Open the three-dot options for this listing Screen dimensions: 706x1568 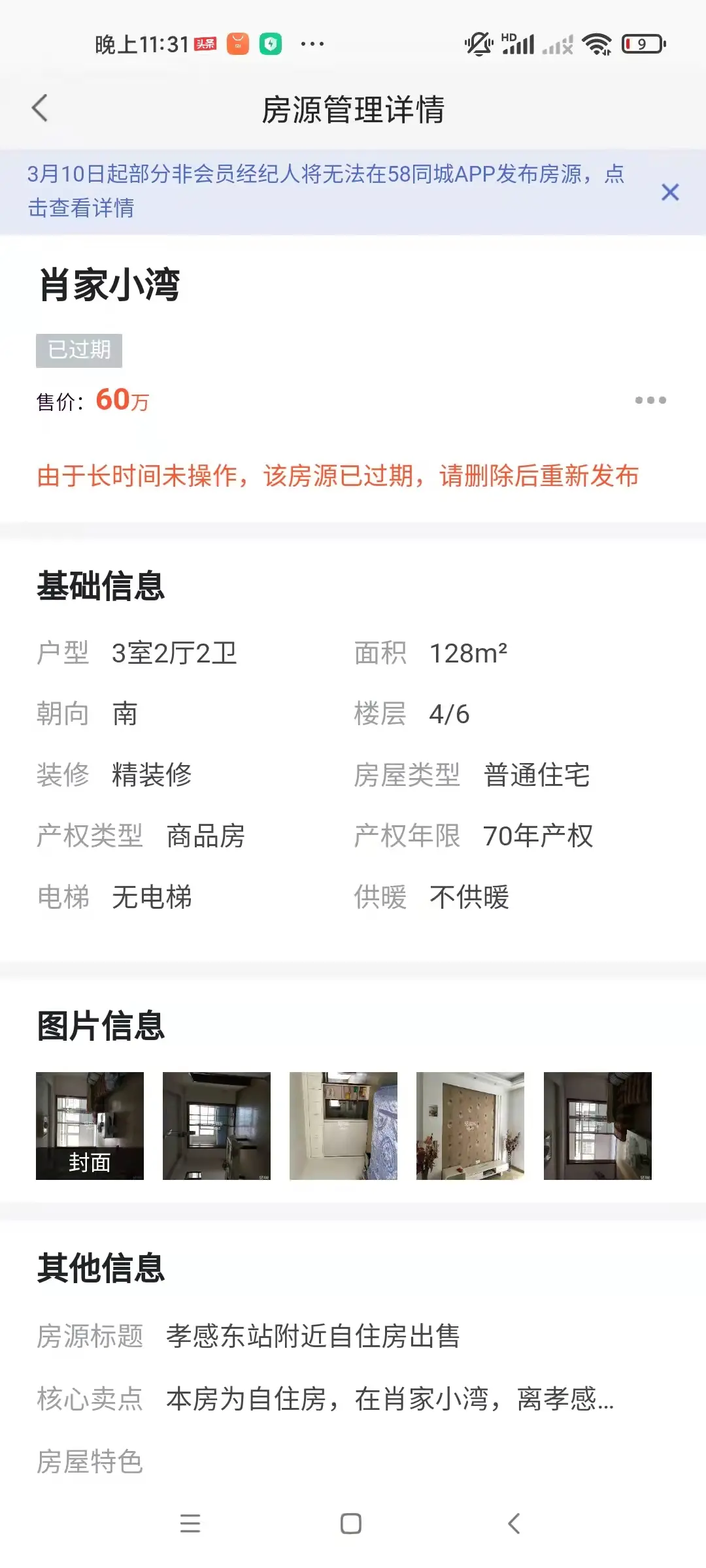pos(650,400)
